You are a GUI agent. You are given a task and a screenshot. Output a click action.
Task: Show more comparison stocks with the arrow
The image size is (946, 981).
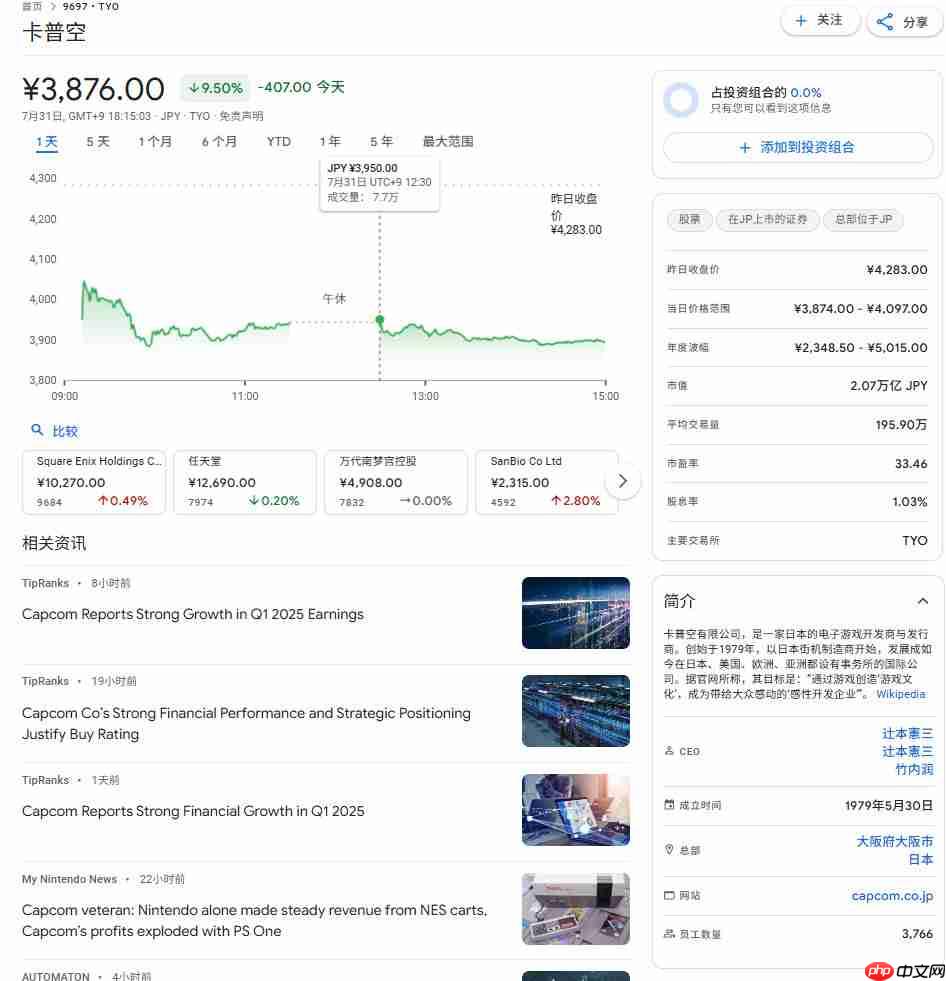pos(622,481)
